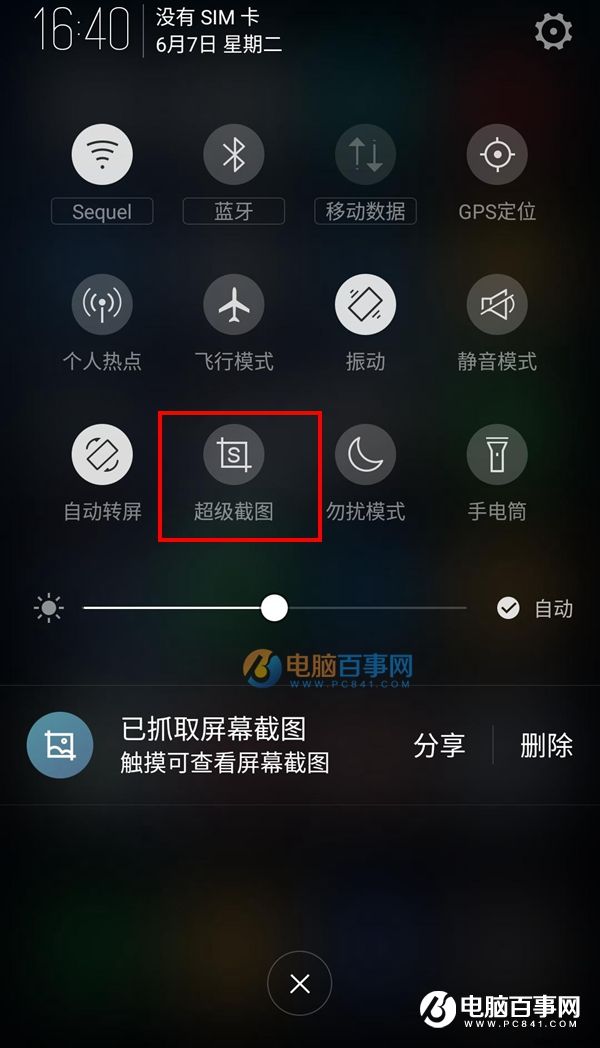Toggle 自动转屏 auto-rotate

(102, 455)
